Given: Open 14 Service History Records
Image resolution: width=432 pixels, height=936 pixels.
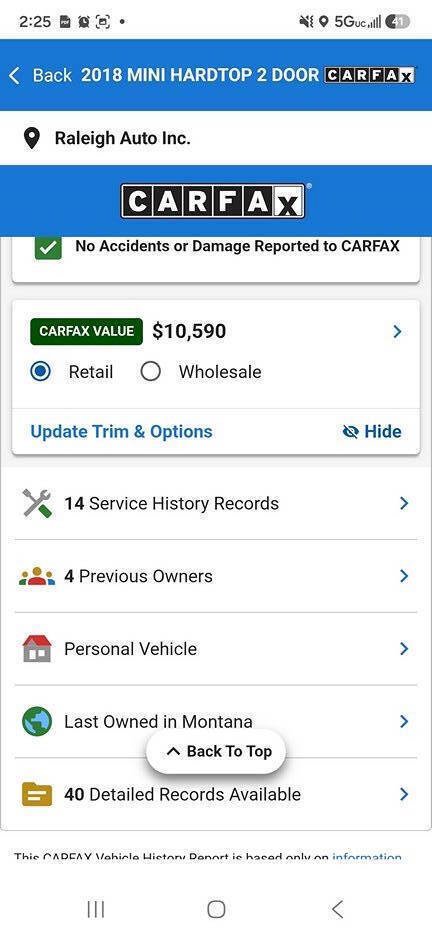Looking at the screenshot, I should pyautogui.click(x=216, y=503).
